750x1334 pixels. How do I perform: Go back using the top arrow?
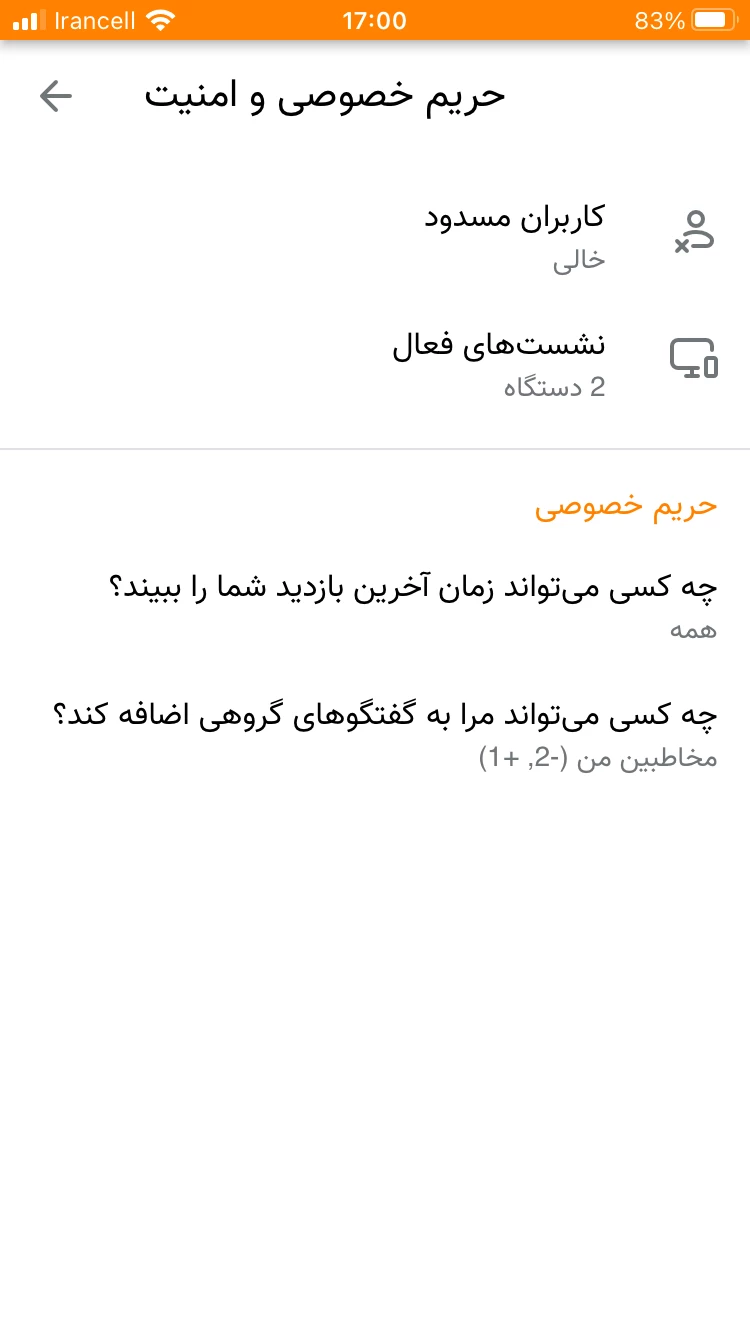coord(56,96)
